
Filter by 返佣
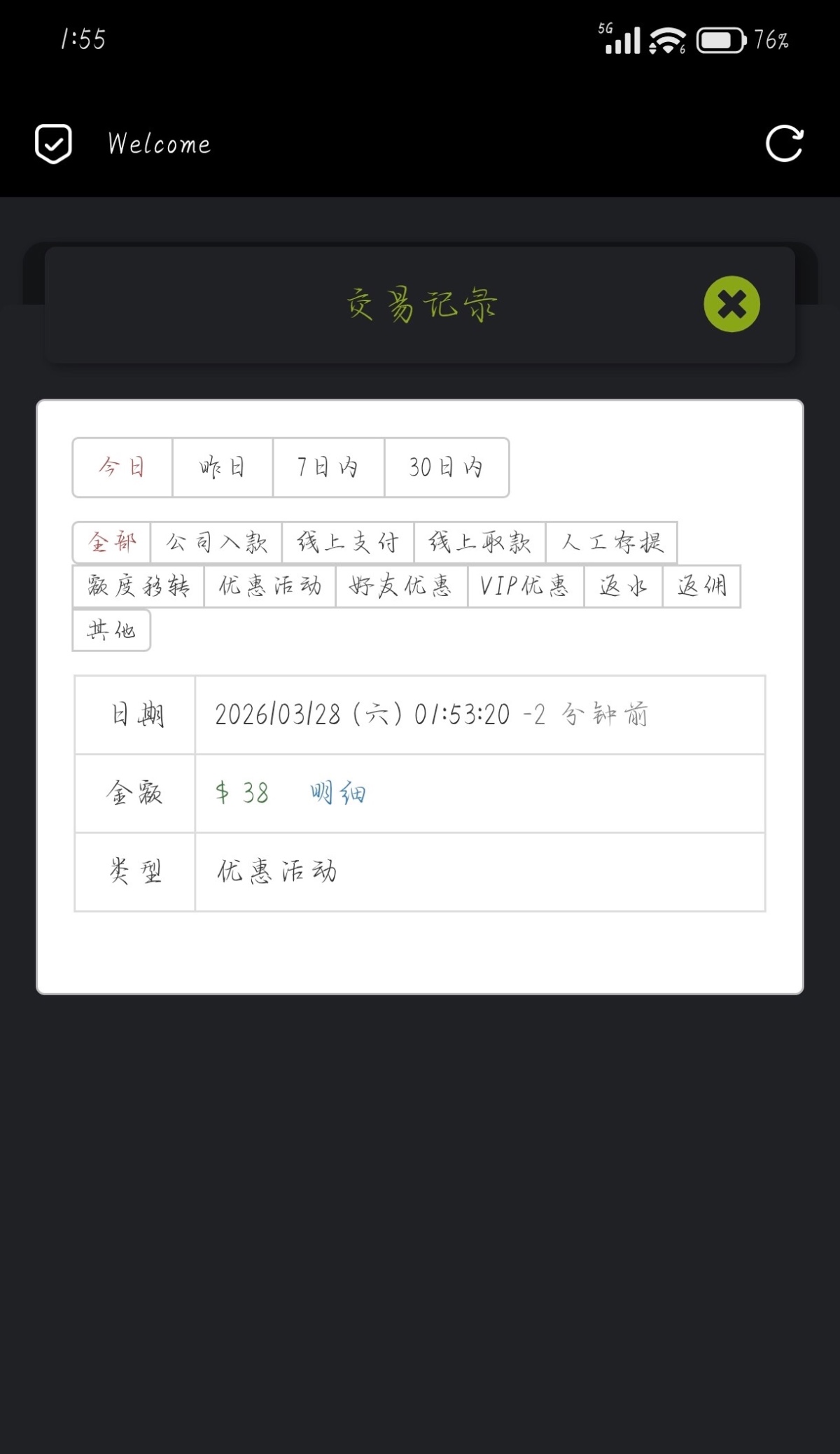(701, 586)
